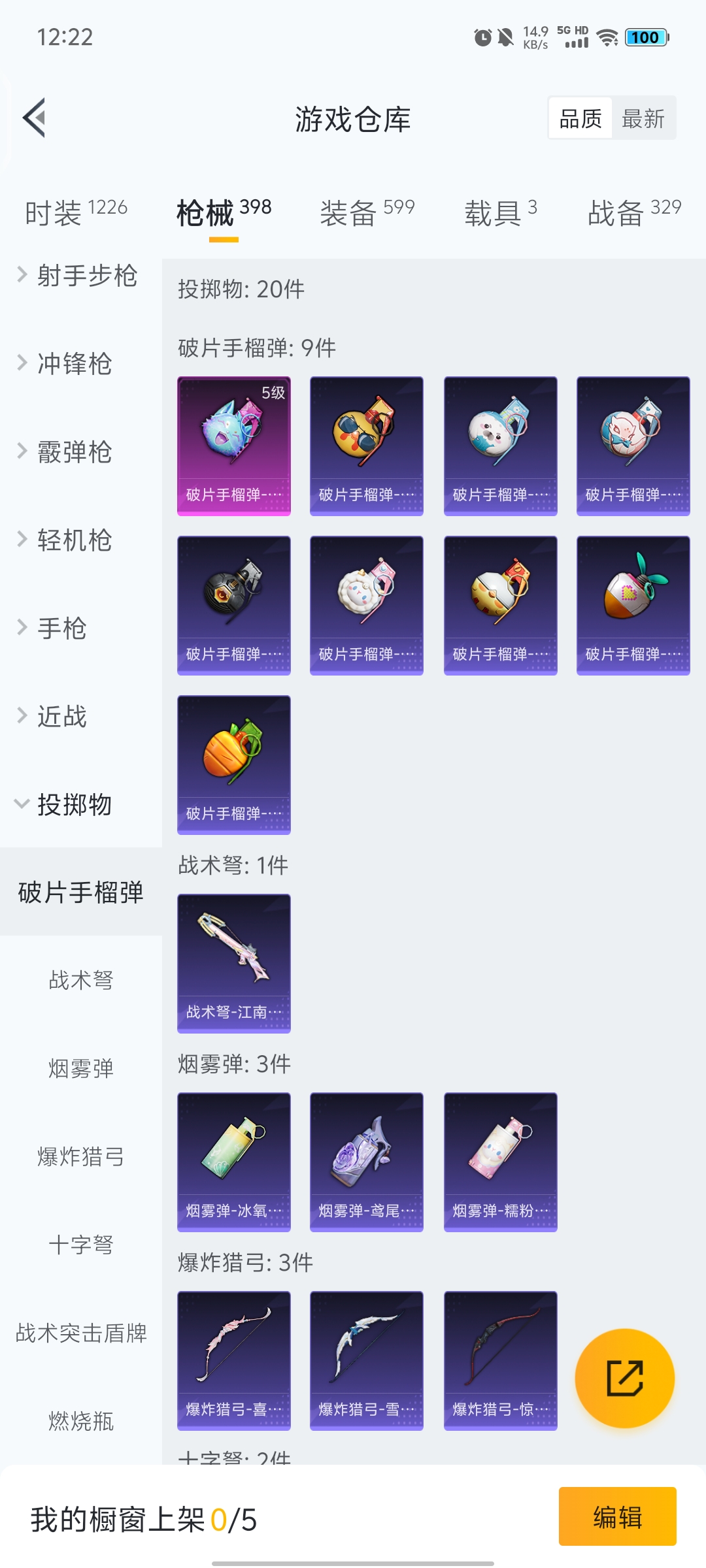The image size is (706, 1568).
Task: Switch to the 装备 tab
Action: coord(367,213)
